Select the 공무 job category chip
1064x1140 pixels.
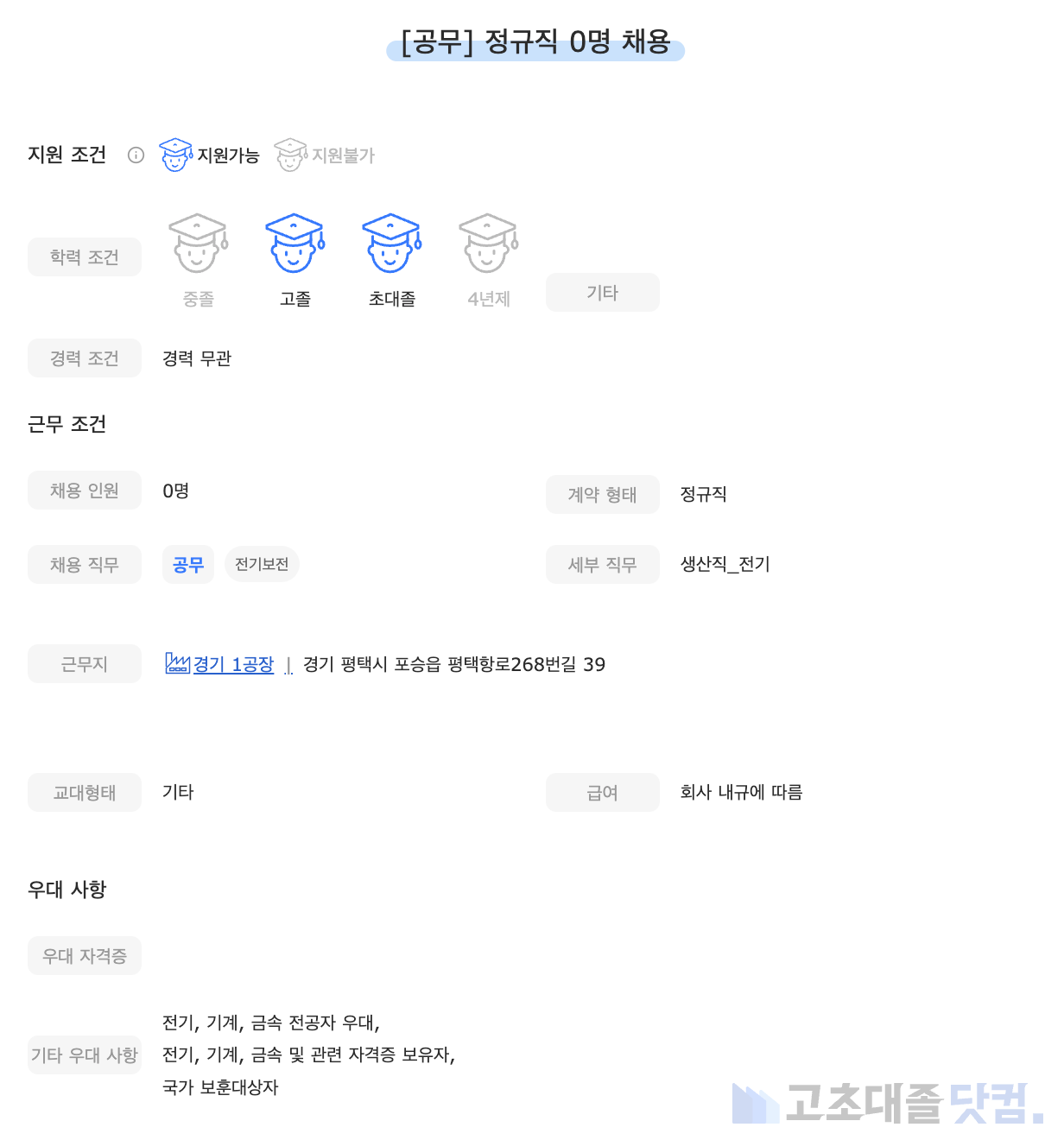click(x=188, y=565)
